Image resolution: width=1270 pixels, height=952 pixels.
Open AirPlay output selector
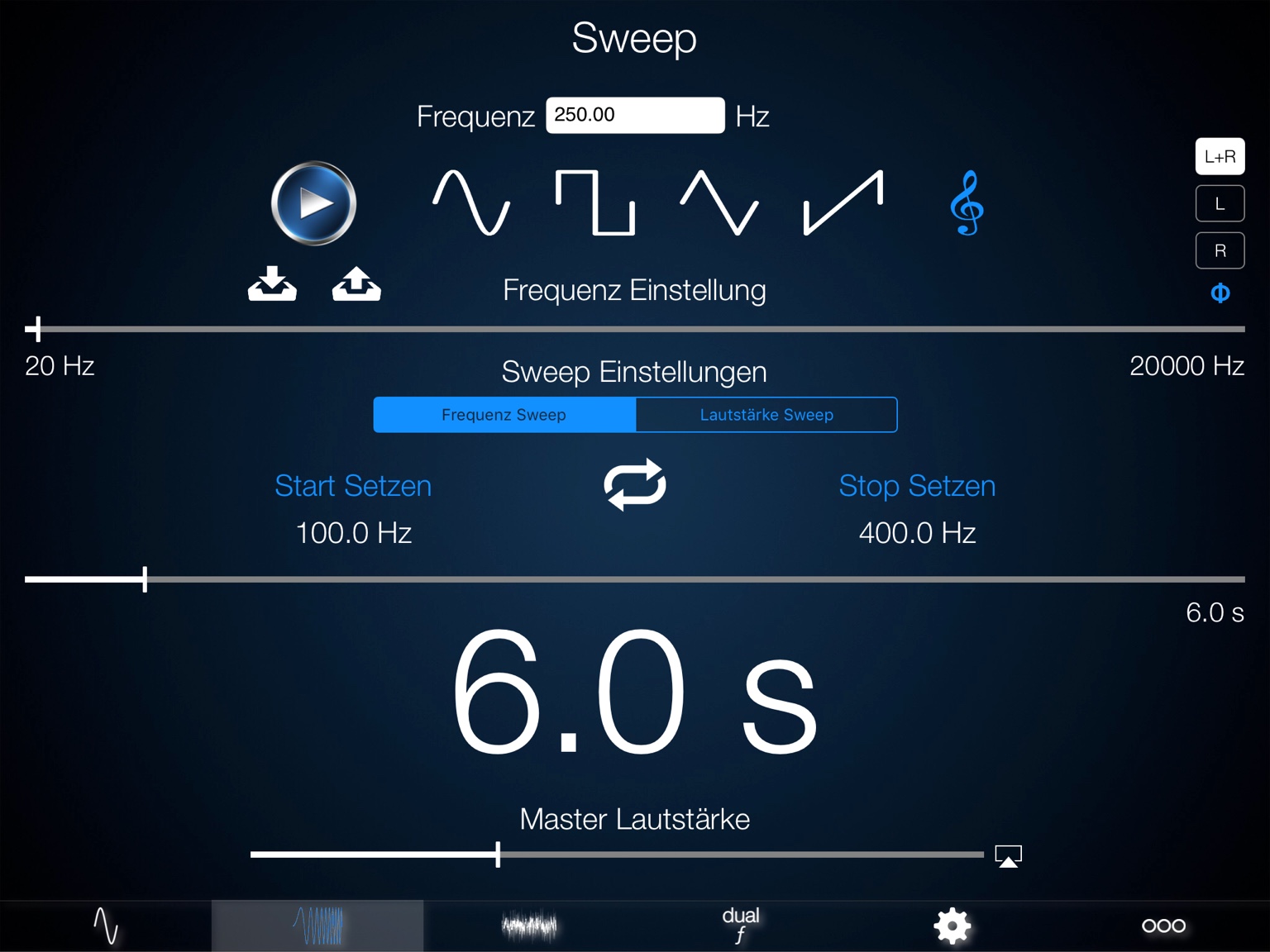pos(1008,856)
